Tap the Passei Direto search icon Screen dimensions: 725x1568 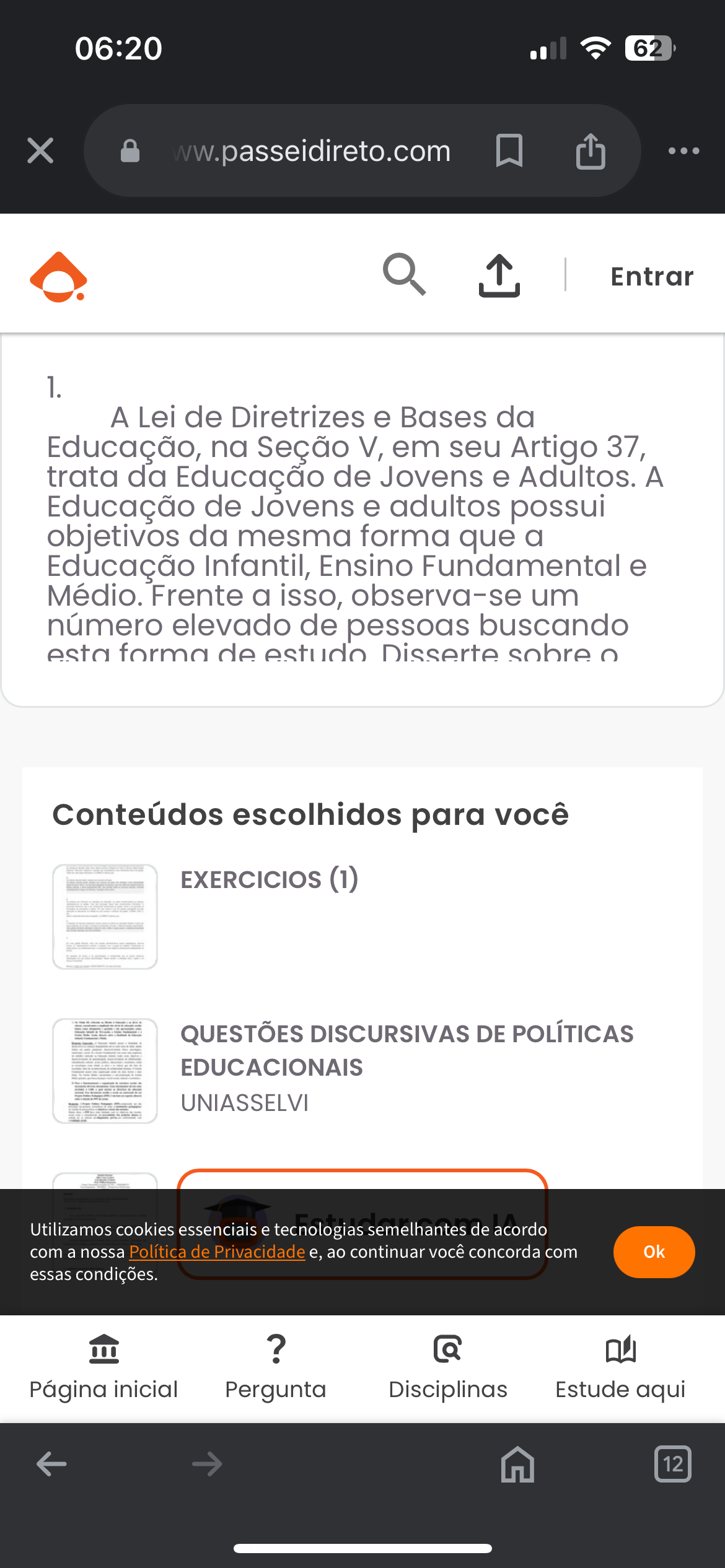[x=404, y=274]
